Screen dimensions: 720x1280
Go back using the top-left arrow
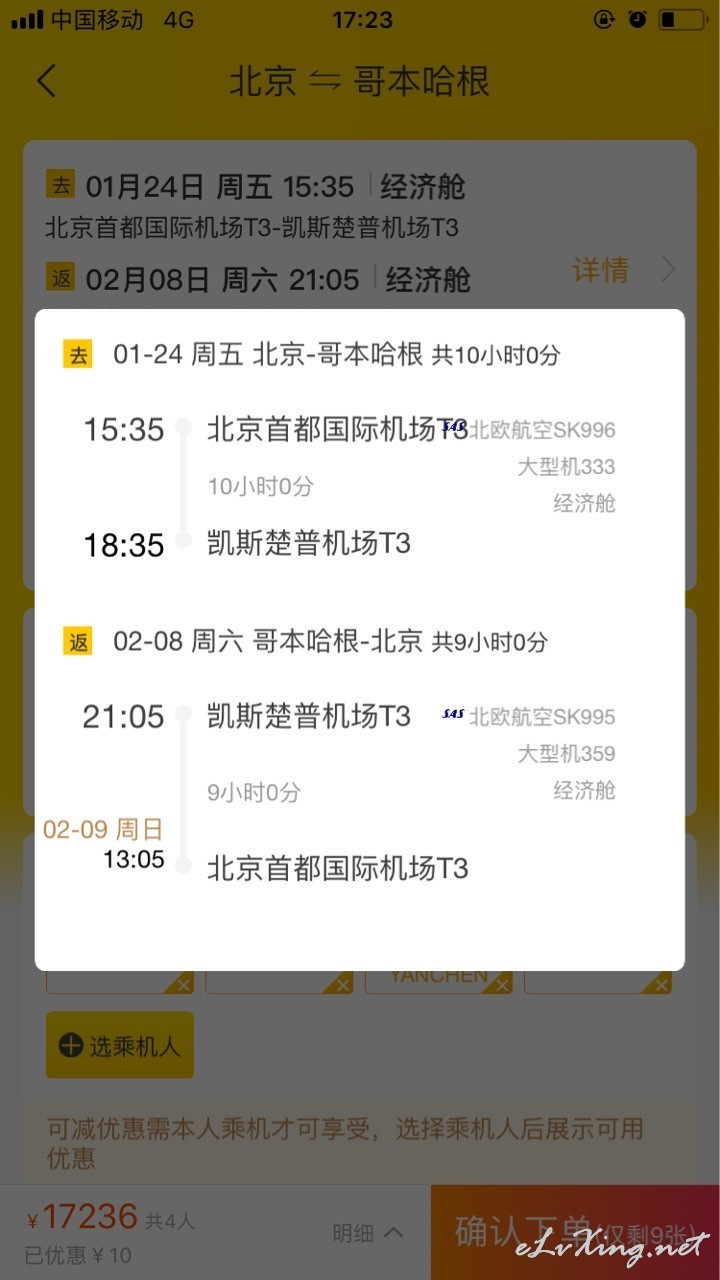click(47, 81)
